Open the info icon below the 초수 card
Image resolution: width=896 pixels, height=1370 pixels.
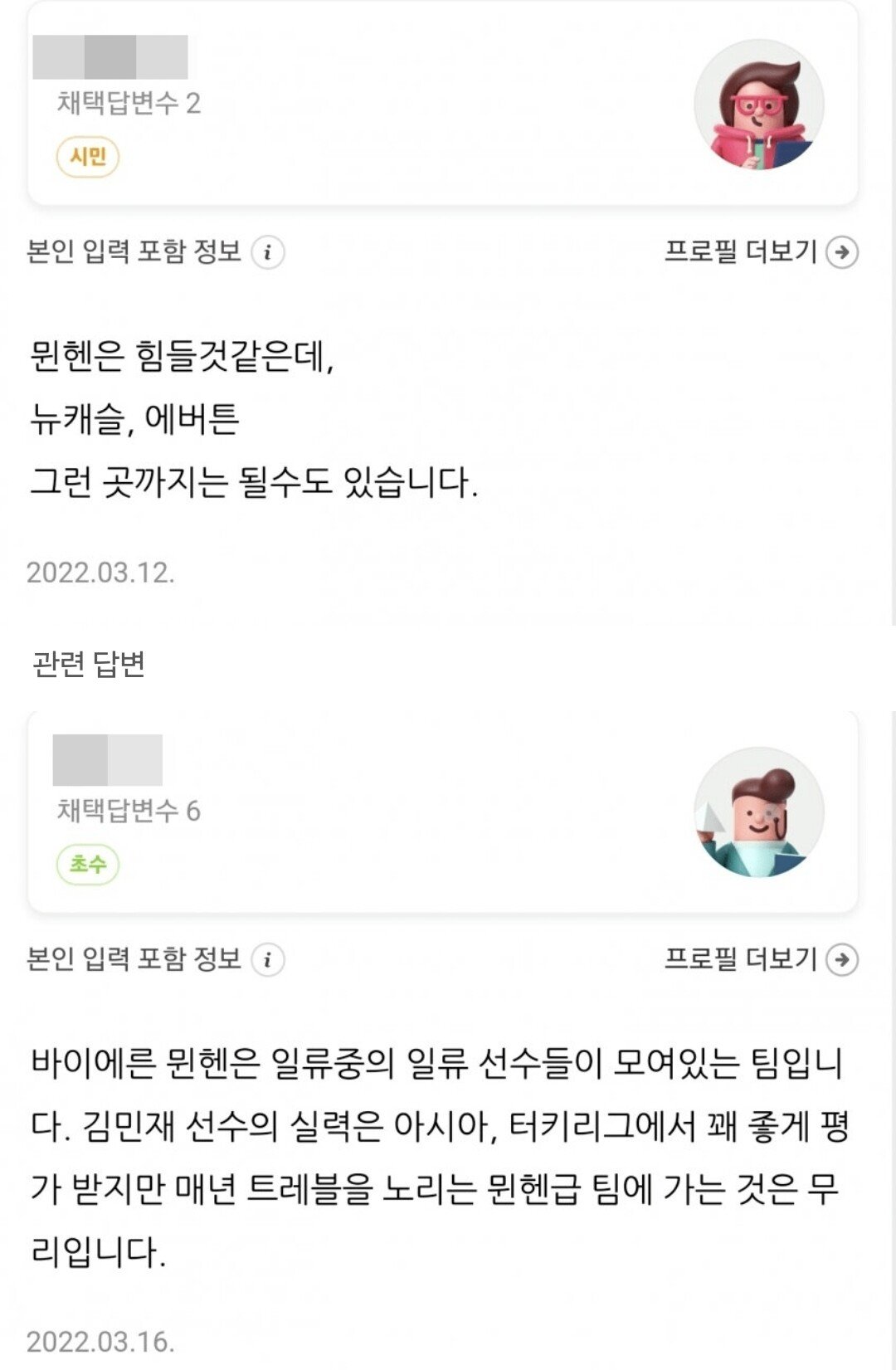(268, 960)
